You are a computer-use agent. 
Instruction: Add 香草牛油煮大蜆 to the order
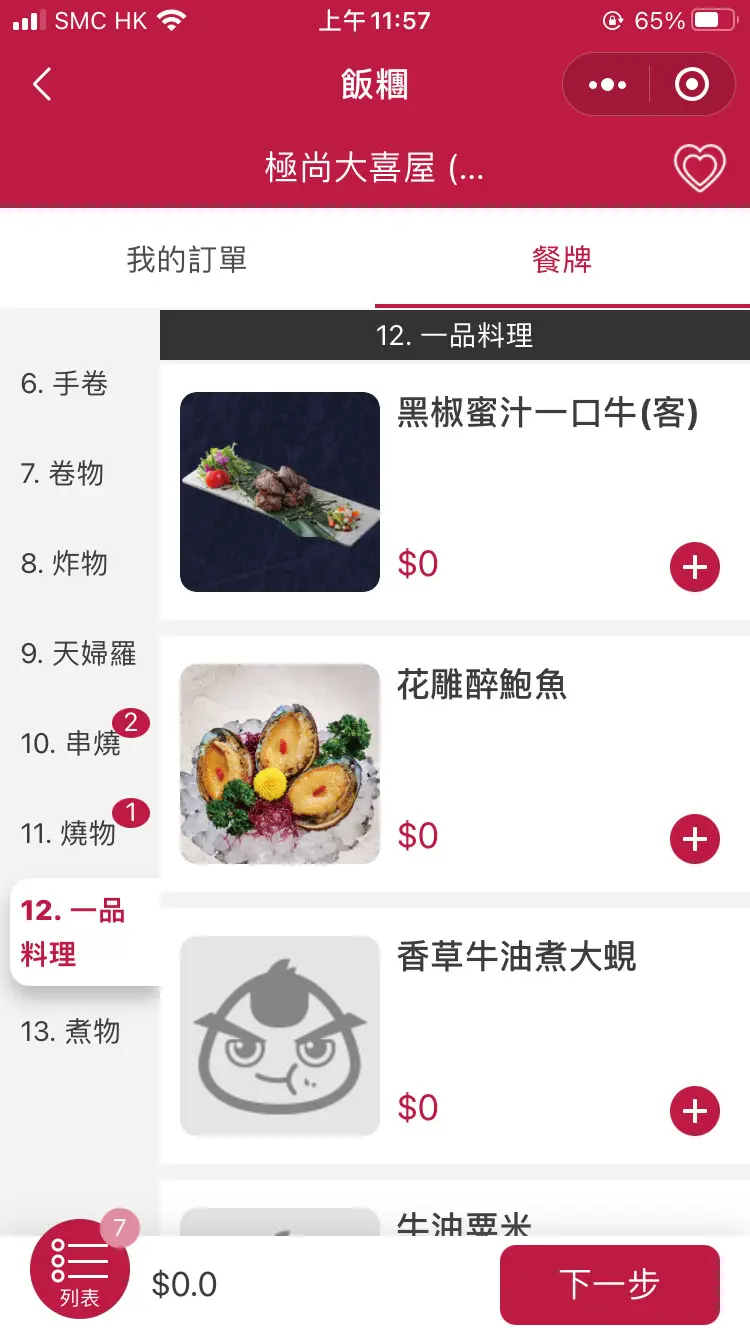(x=694, y=1111)
